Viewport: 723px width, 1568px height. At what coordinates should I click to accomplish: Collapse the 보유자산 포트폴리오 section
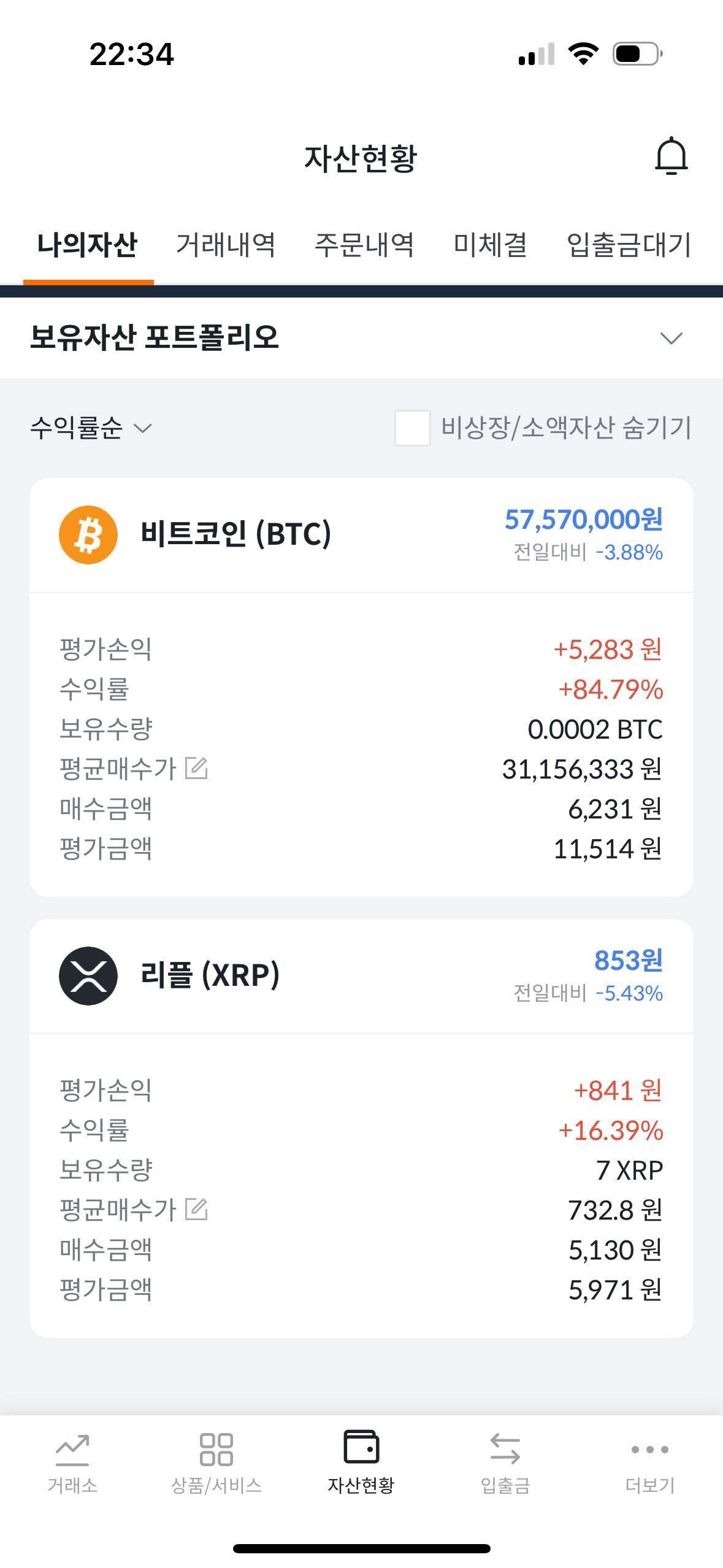coord(670,337)
